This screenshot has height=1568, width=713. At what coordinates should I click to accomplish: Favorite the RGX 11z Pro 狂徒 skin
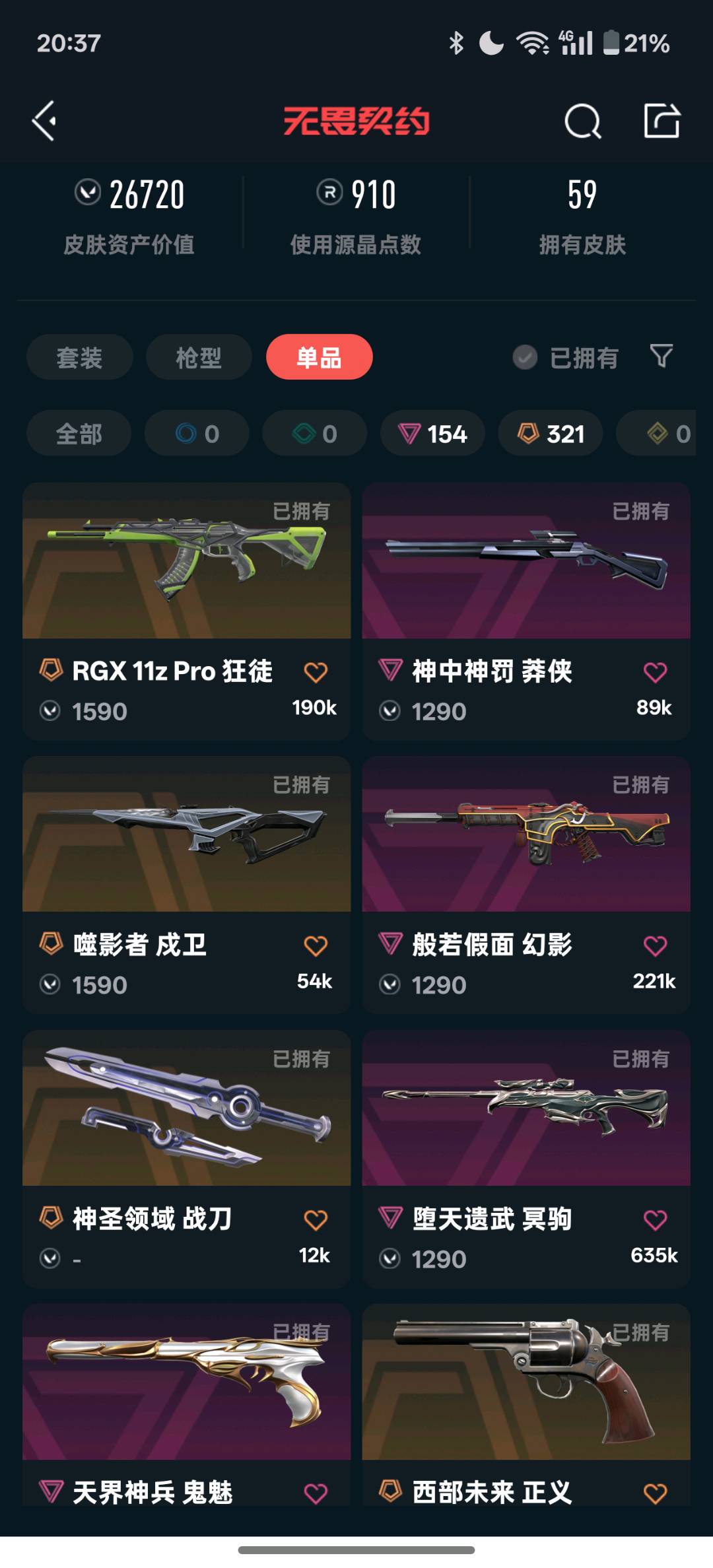click(316, 672)
